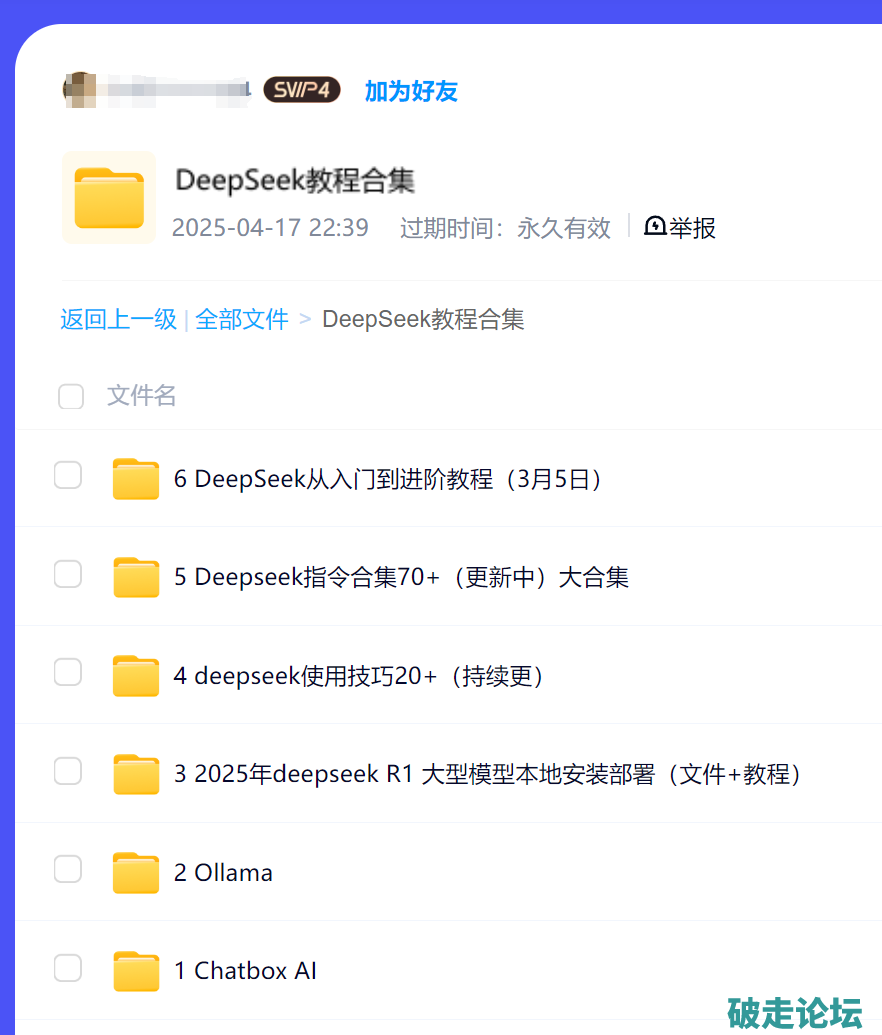Open the 全部文件 breadcrumb
882x1035 pixels.
click(x=242, y=319)
